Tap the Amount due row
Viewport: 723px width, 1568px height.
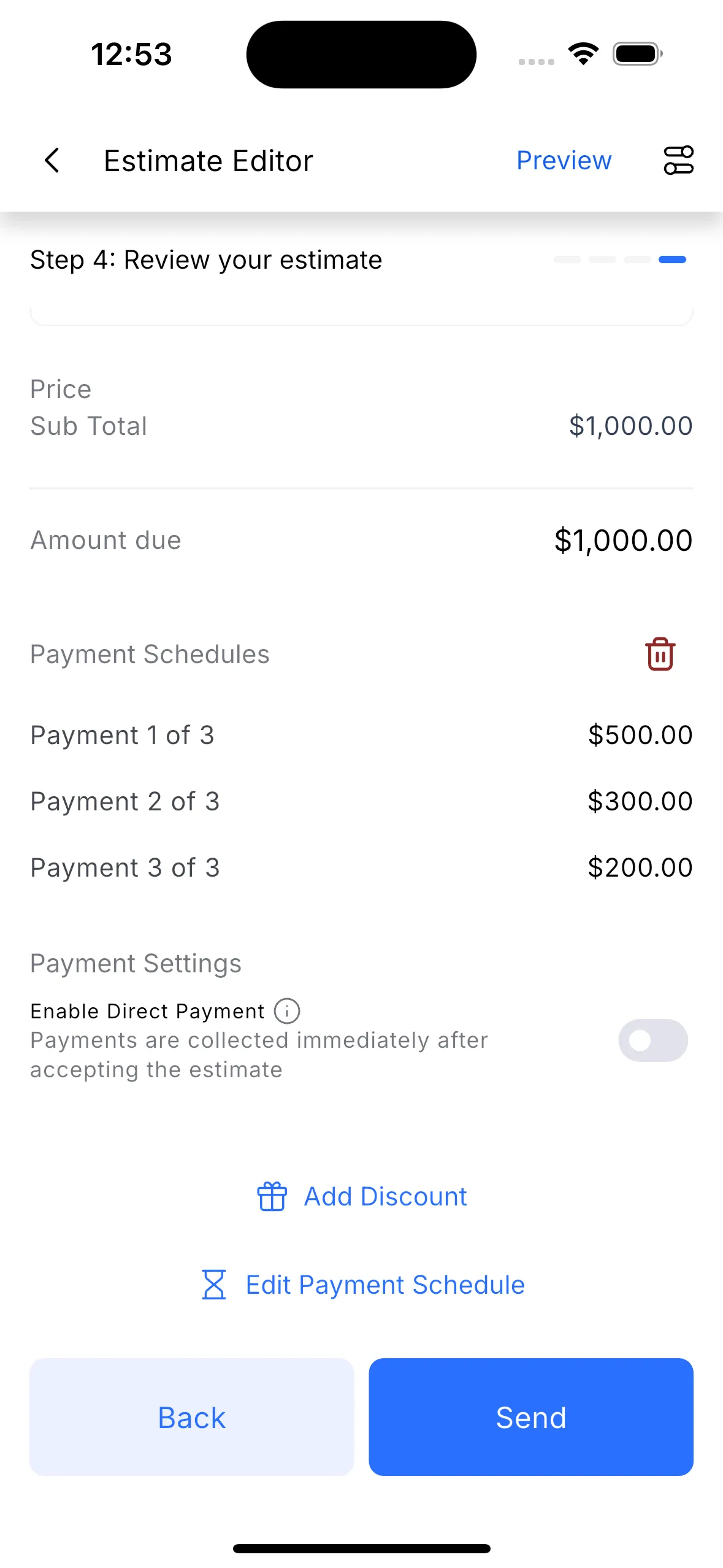point(361,540)
